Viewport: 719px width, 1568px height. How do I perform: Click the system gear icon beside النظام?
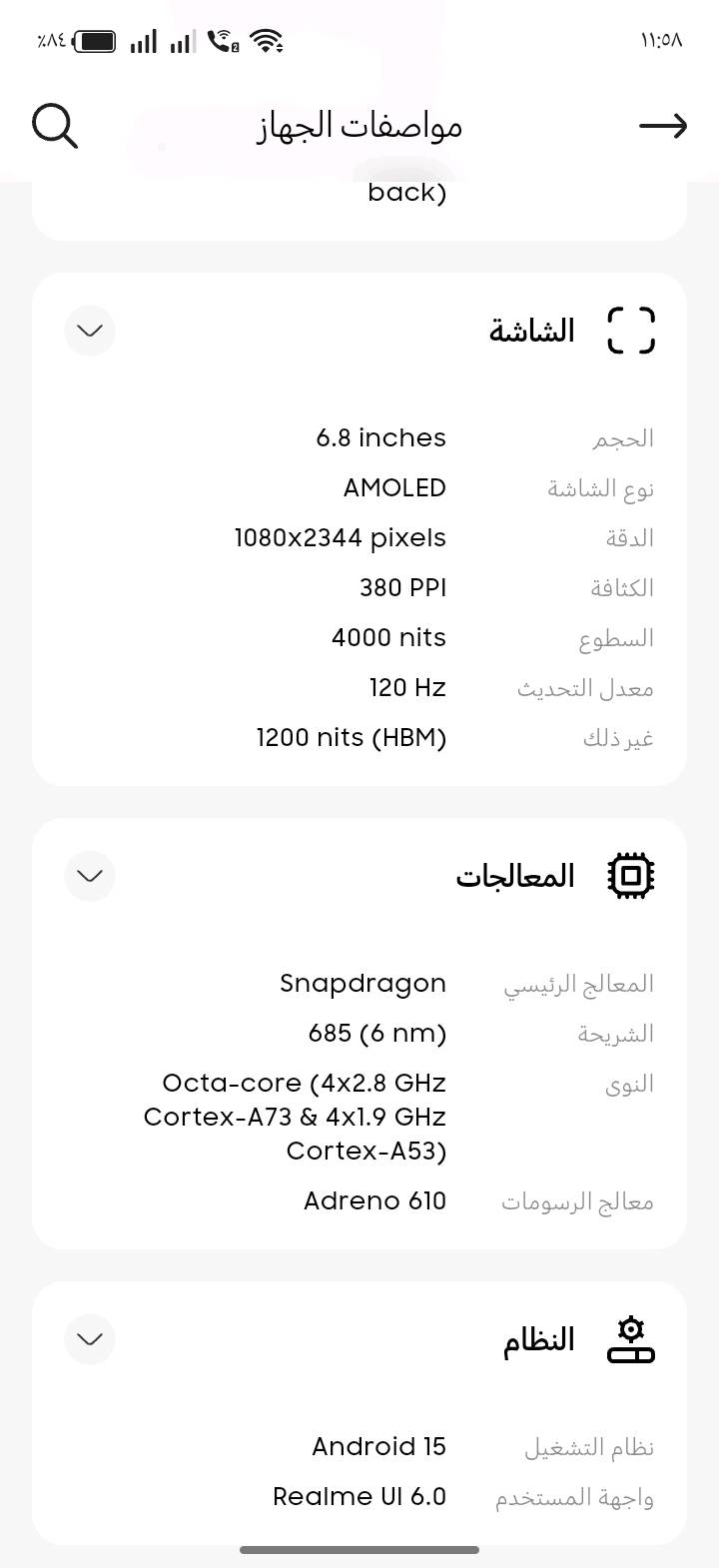(630, 1339)
